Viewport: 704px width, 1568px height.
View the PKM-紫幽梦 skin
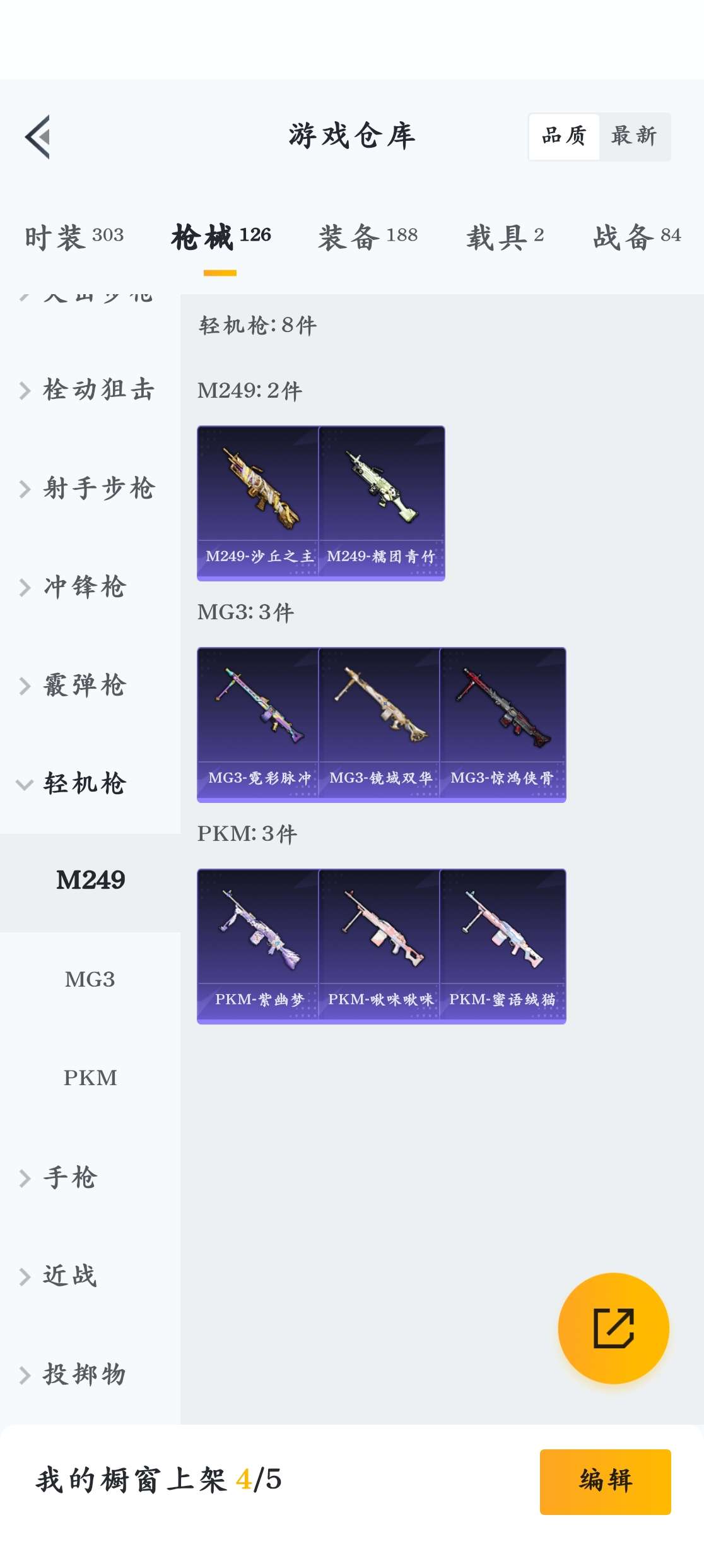point(258,946)
